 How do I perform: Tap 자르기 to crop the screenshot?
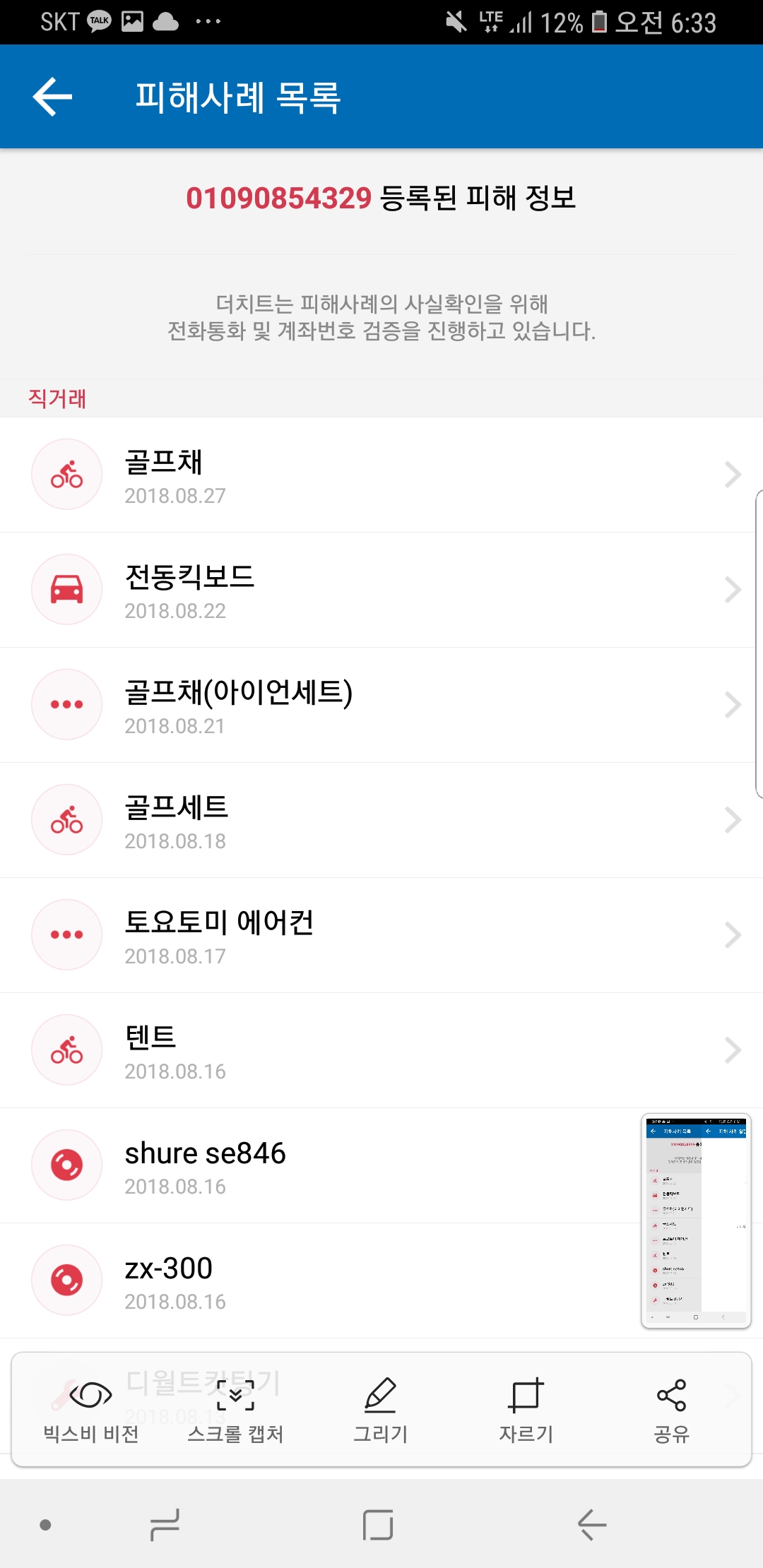click(x=526, y=1410)
